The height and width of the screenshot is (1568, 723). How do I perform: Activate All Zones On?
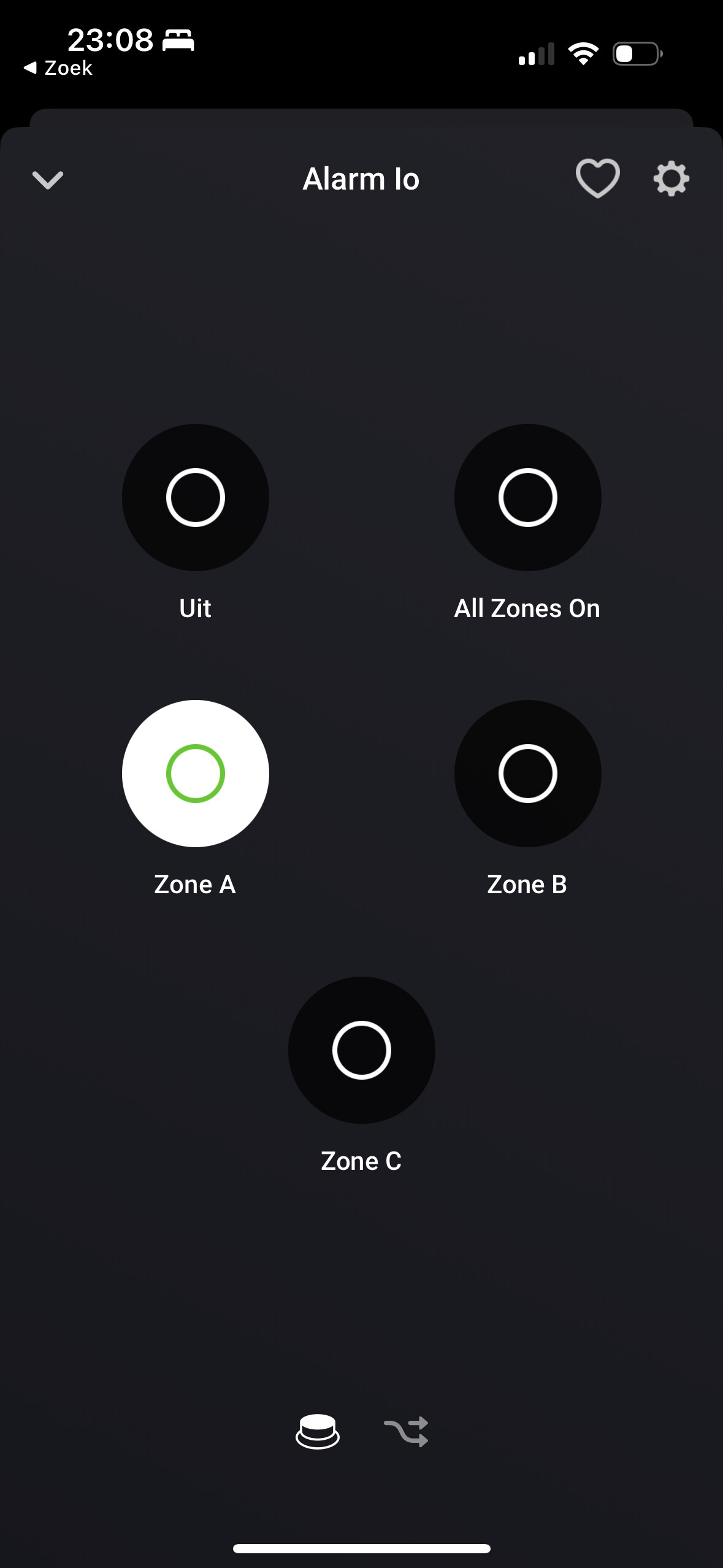[527, 498]
